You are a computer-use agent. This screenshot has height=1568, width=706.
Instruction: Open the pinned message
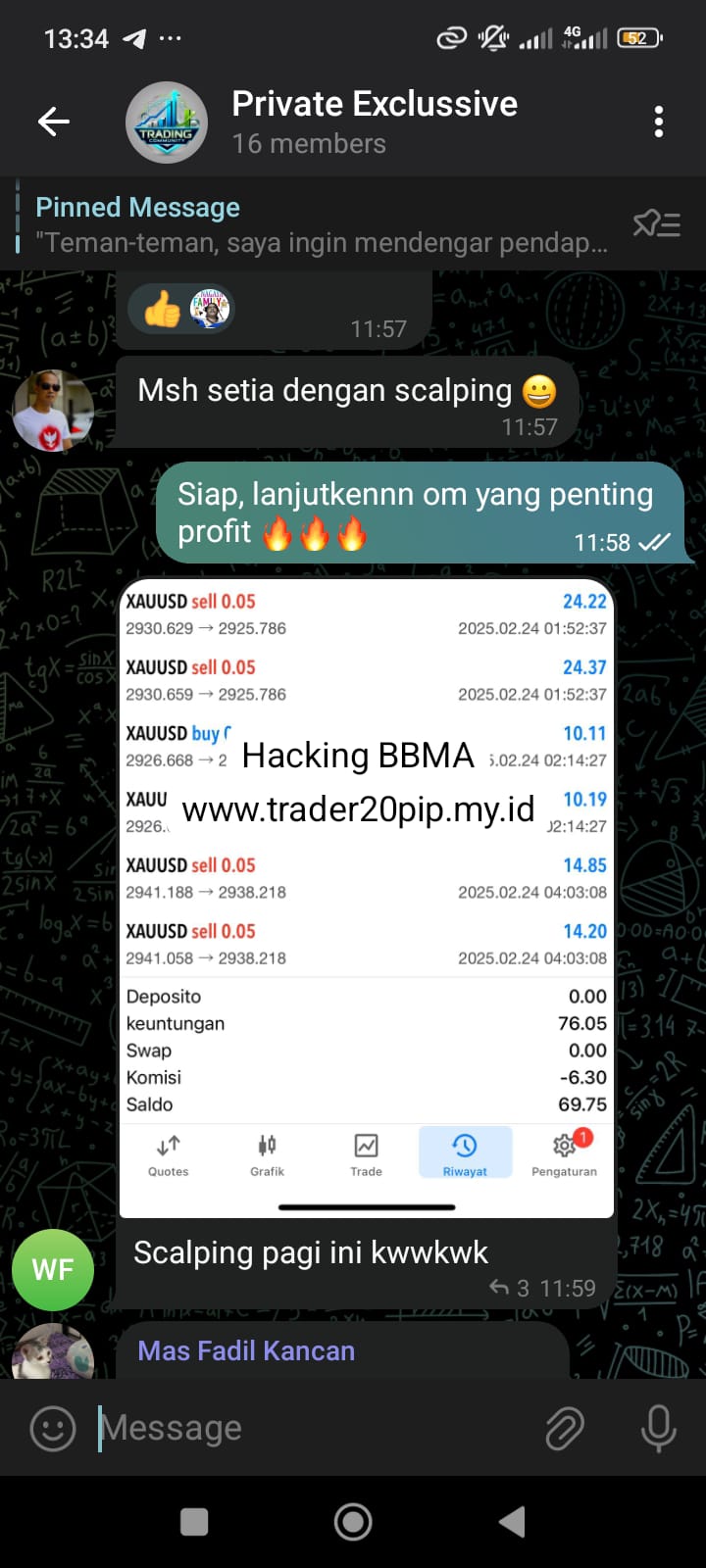tap(314, 224)
